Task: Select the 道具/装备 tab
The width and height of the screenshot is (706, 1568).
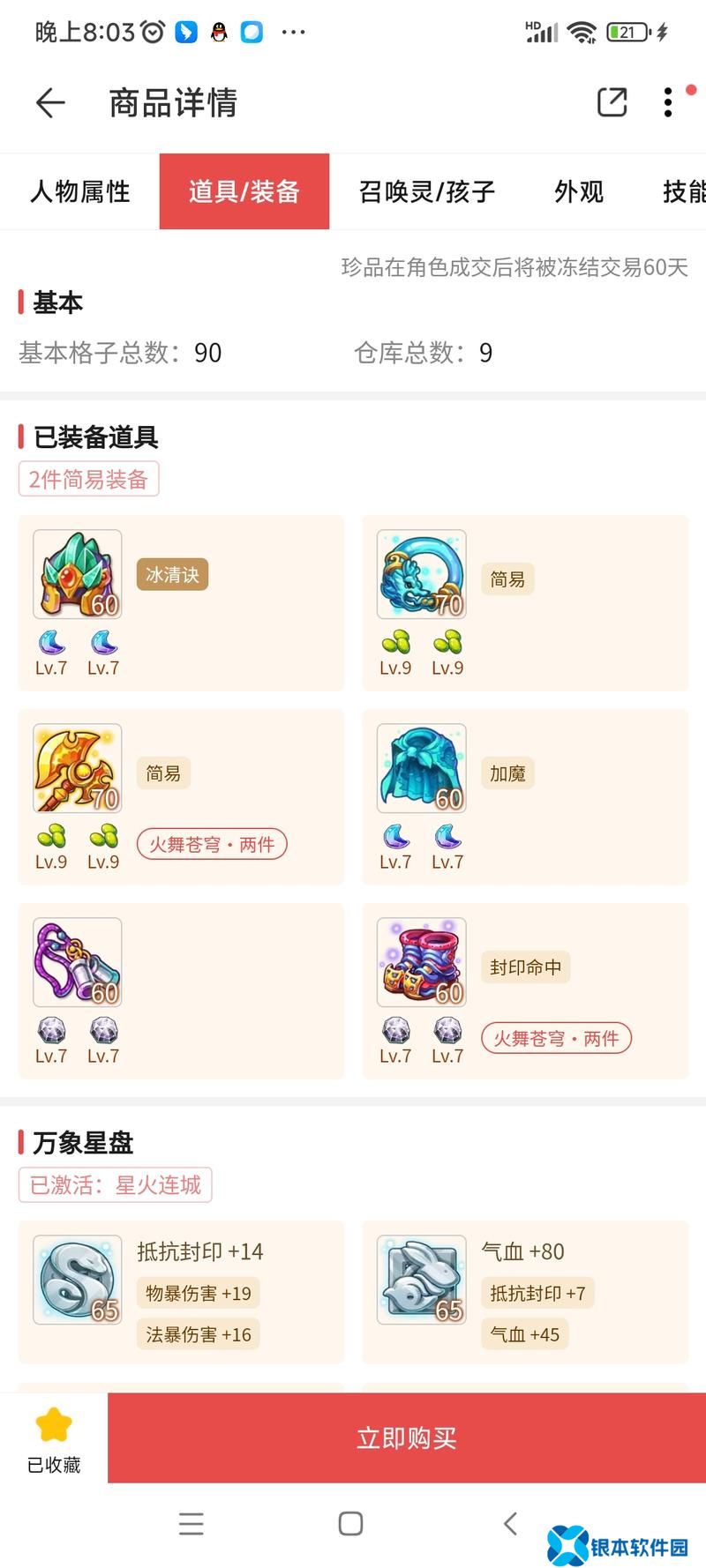Action: coord(244,191)
